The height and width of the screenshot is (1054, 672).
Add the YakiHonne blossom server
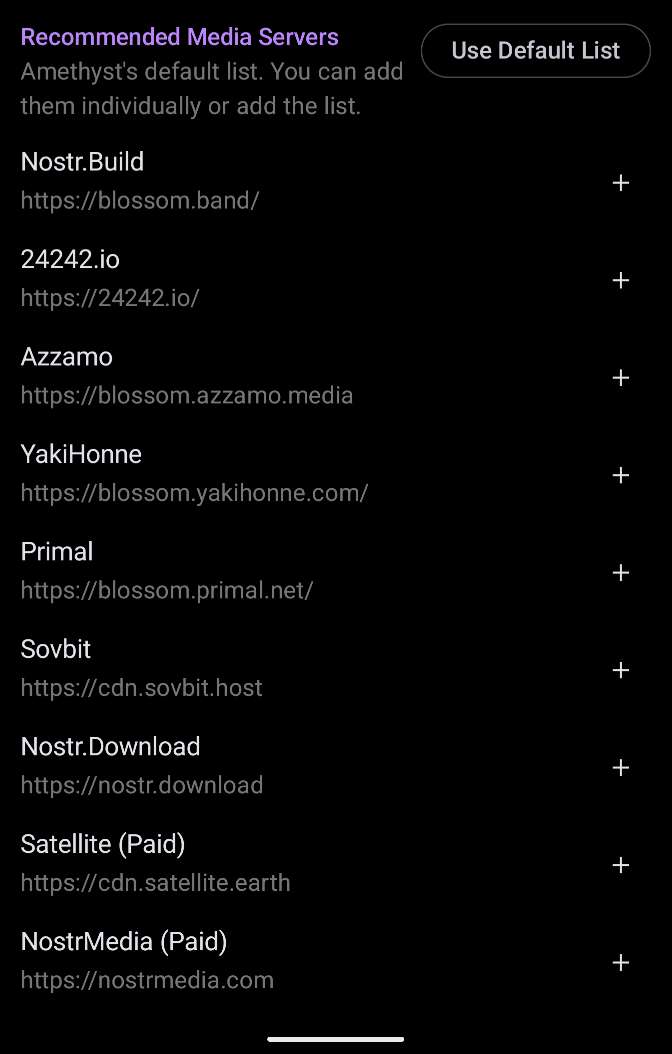[621, 475]
